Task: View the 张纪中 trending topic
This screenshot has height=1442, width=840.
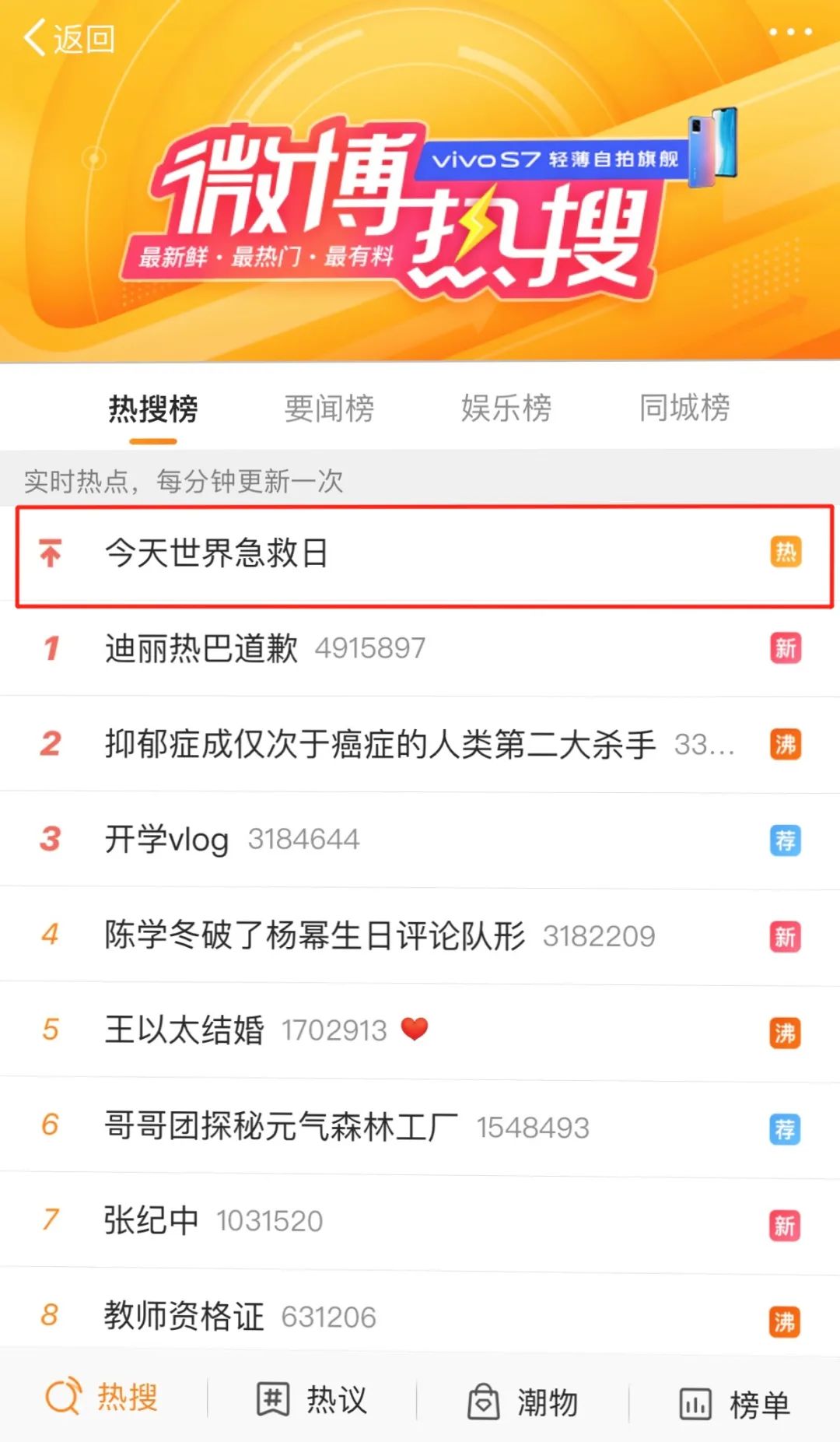Action: point(151,1220)
